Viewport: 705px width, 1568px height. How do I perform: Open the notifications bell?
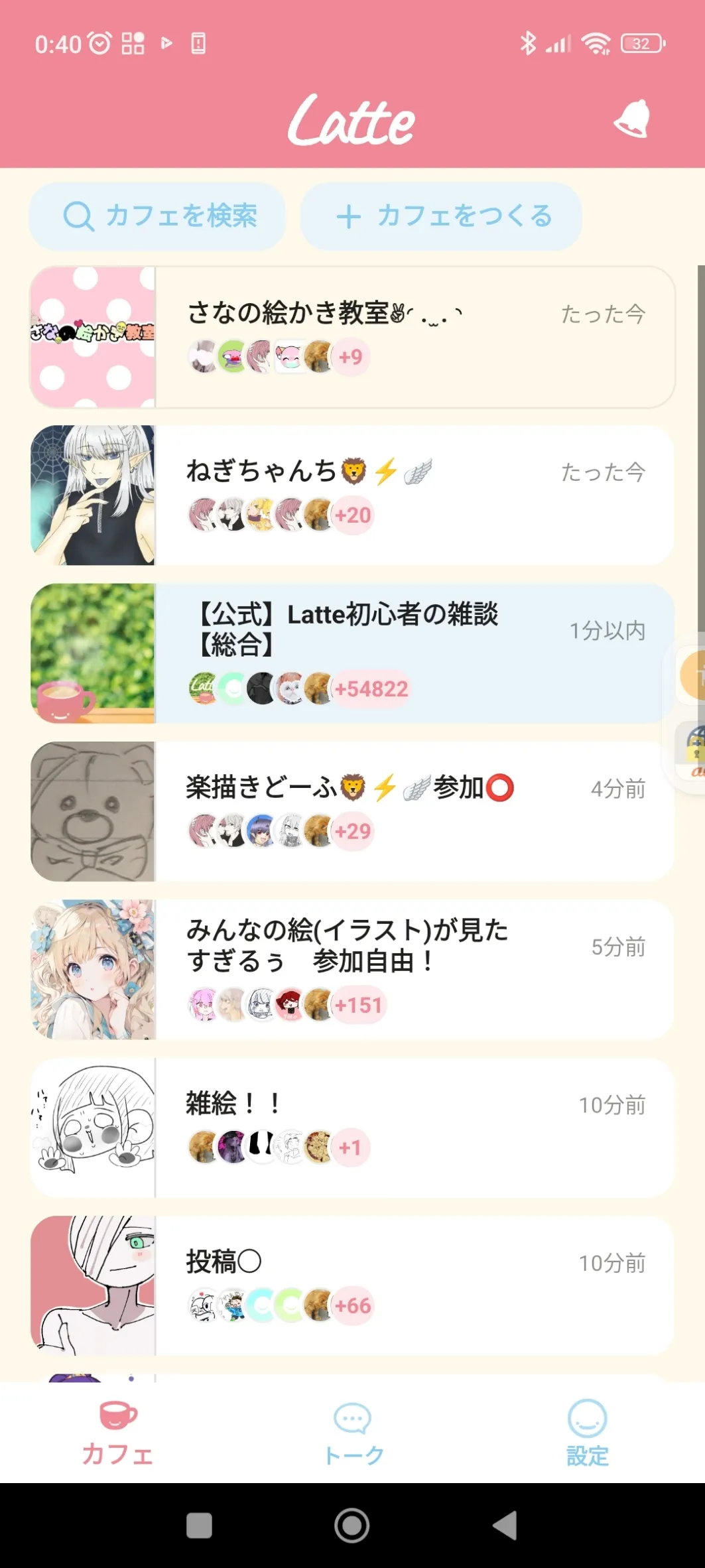click(632, 119)
